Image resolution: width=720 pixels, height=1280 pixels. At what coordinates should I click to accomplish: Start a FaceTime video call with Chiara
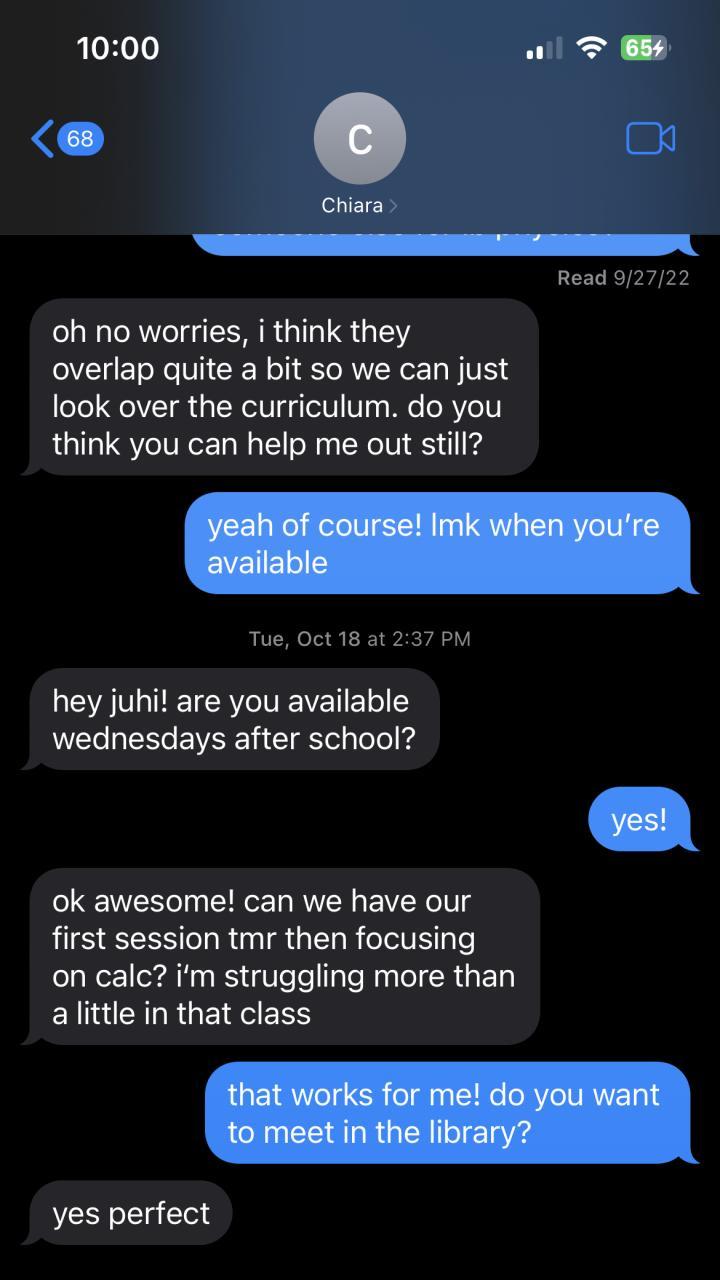pyautogui.click(x=650, y=138)
